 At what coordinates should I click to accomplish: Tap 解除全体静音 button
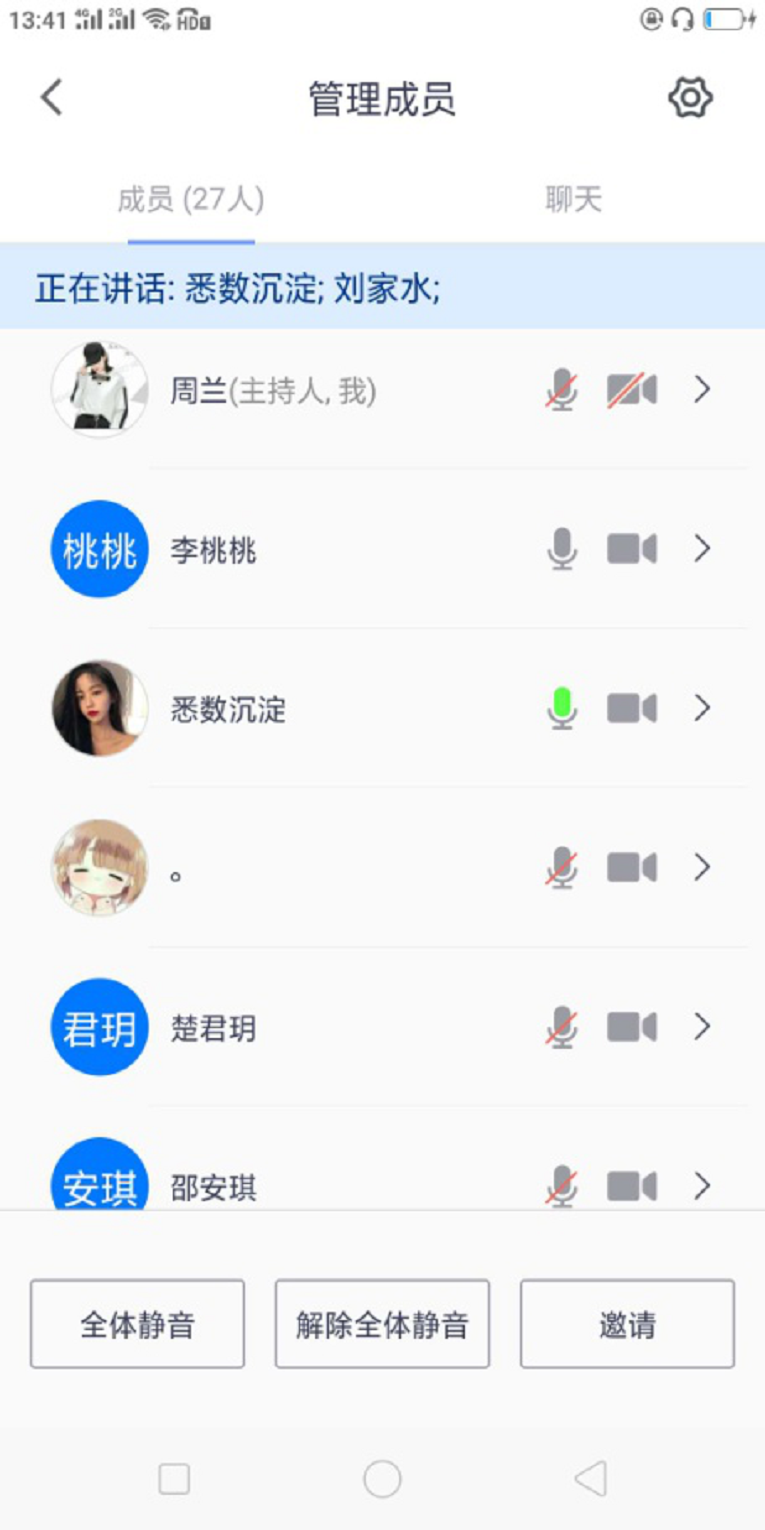[382, 1324]
